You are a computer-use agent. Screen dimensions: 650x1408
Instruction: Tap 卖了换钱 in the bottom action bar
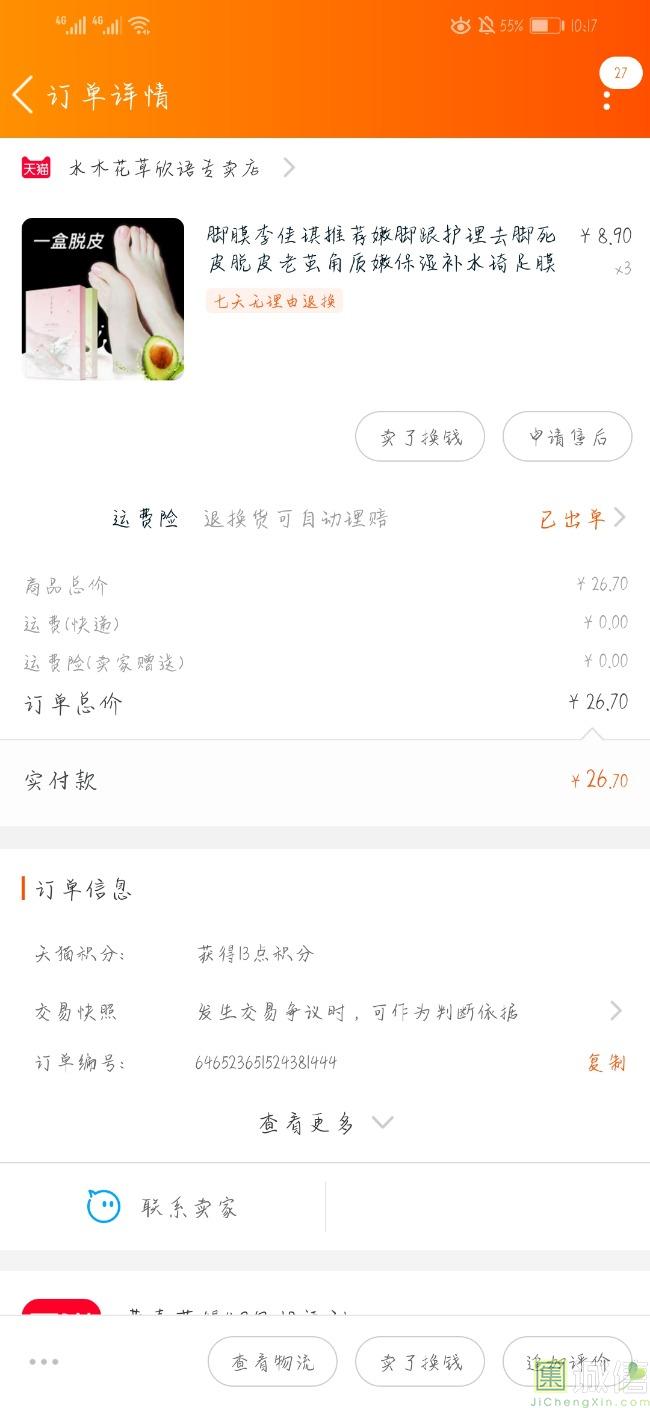pyautogui.click(x=420, y=1362)
